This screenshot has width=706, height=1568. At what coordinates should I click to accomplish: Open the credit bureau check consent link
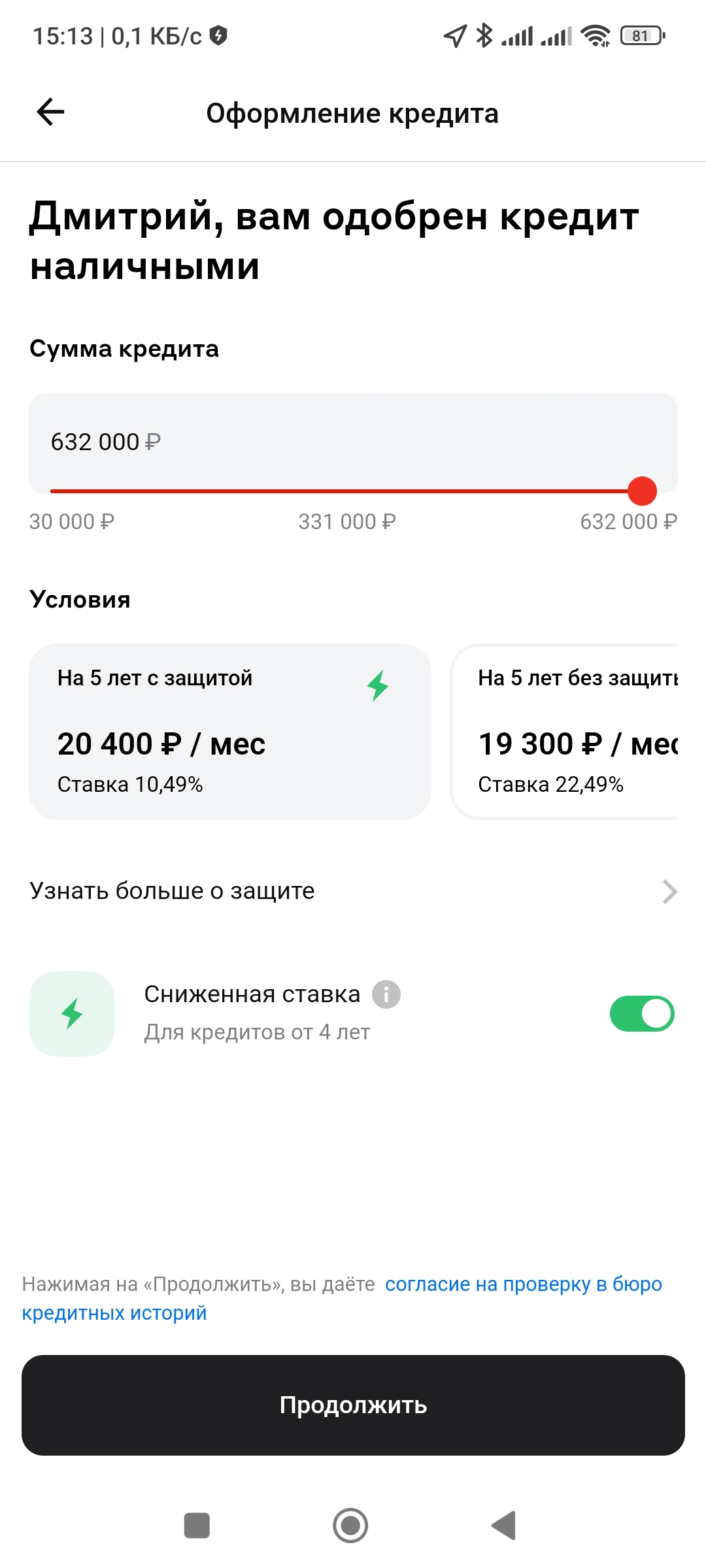(x=523, y=1284)
